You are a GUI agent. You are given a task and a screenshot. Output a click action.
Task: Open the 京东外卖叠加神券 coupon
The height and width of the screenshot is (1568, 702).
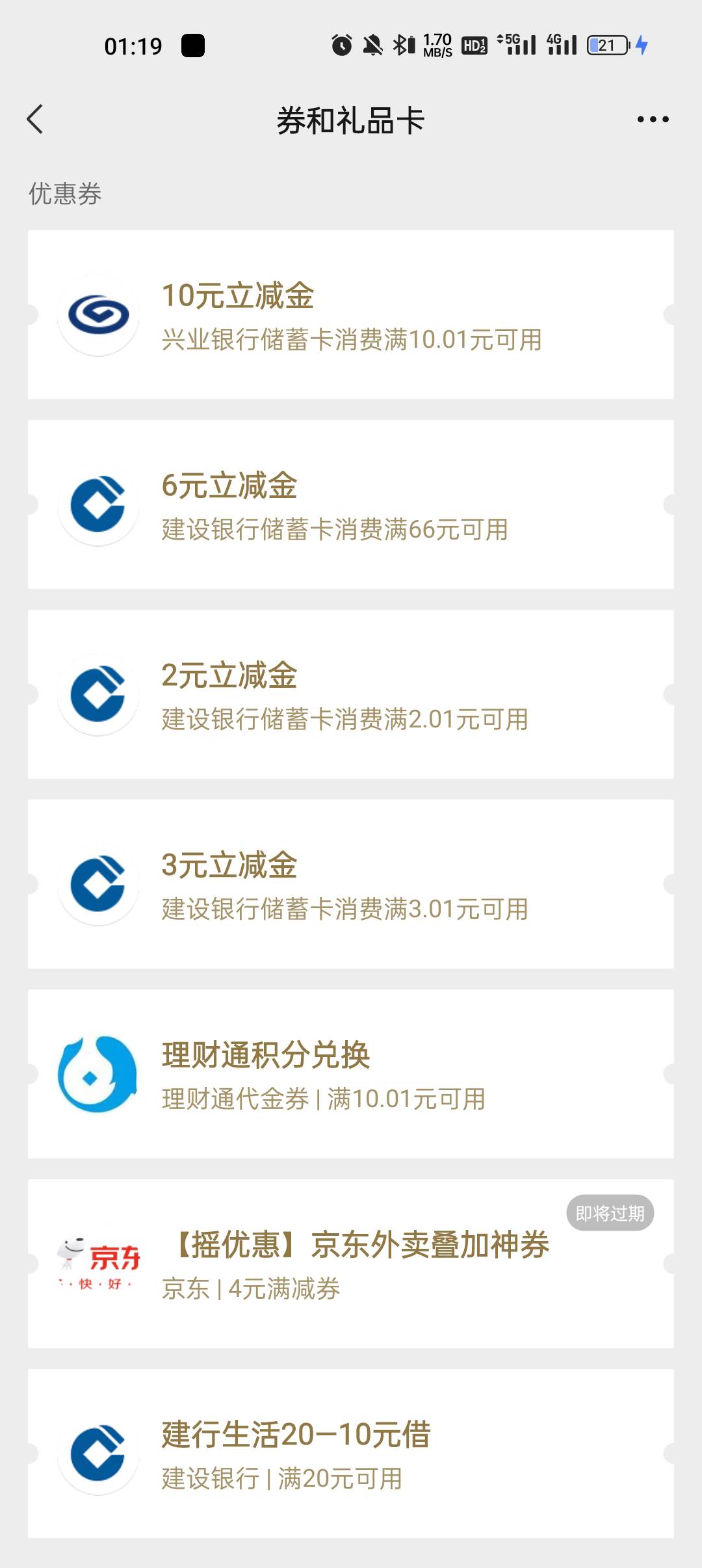[351, 1264]
